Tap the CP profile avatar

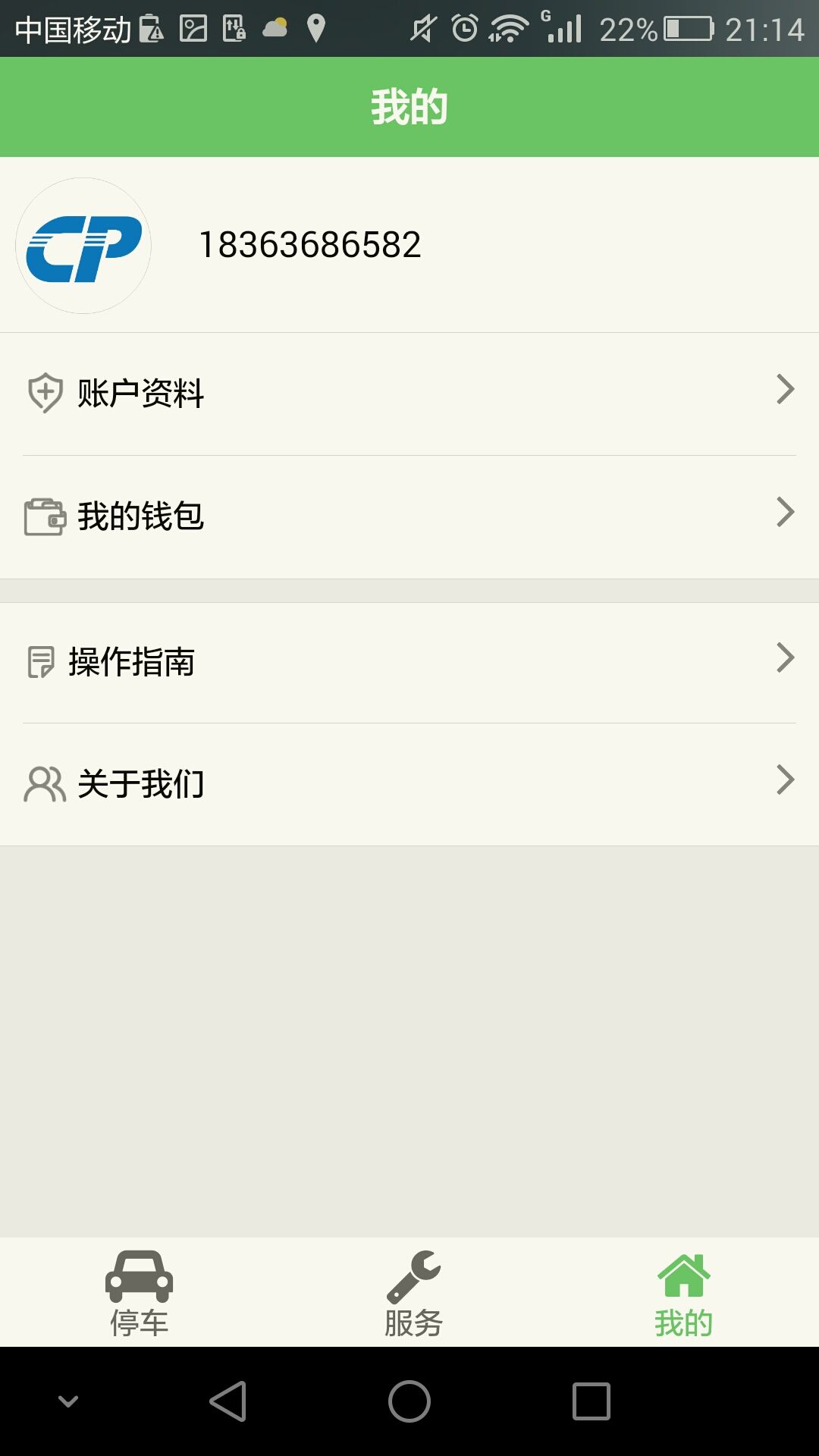[83, 246]
